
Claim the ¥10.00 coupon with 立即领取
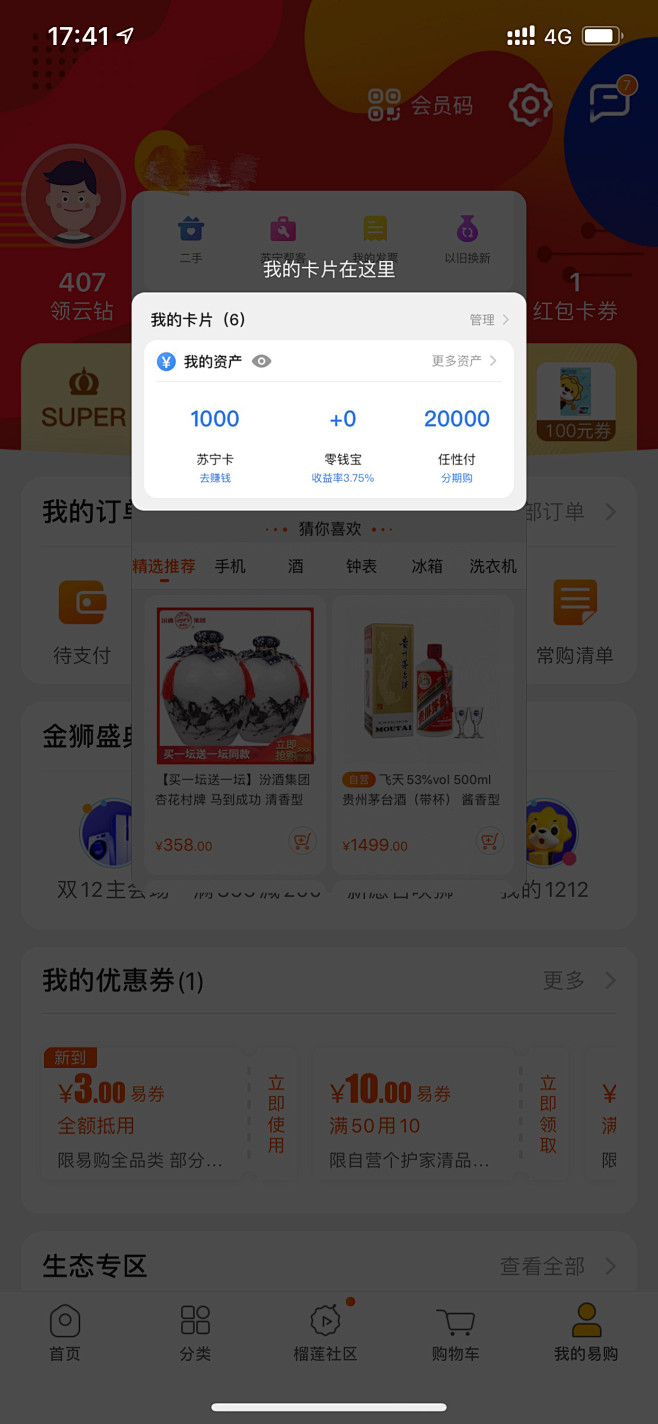548,1114
